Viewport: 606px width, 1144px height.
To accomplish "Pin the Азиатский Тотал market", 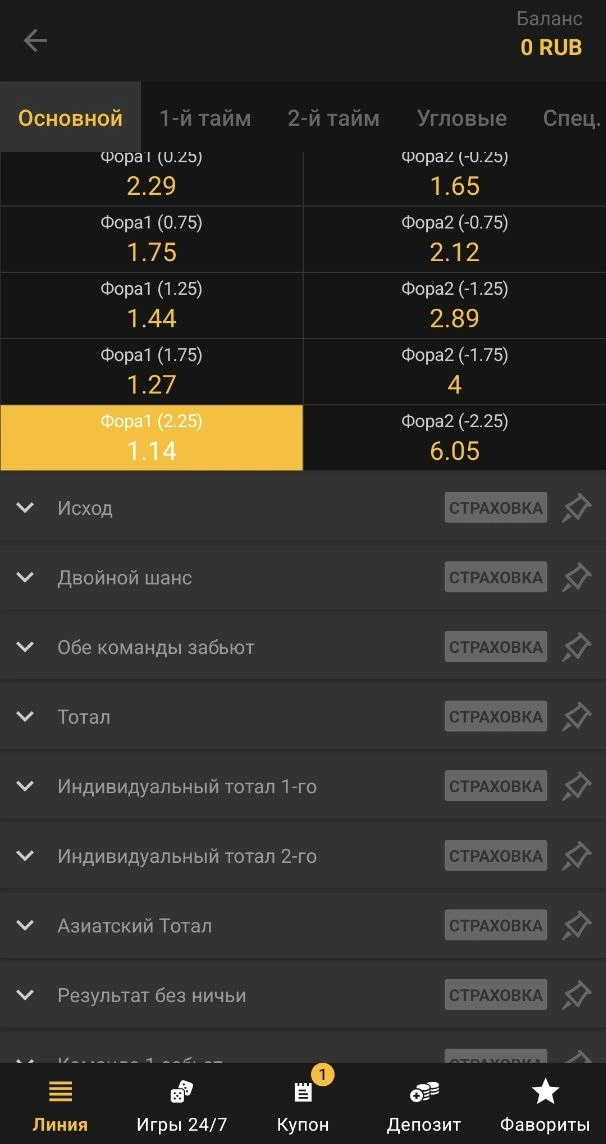I will (x=577, y=926).
